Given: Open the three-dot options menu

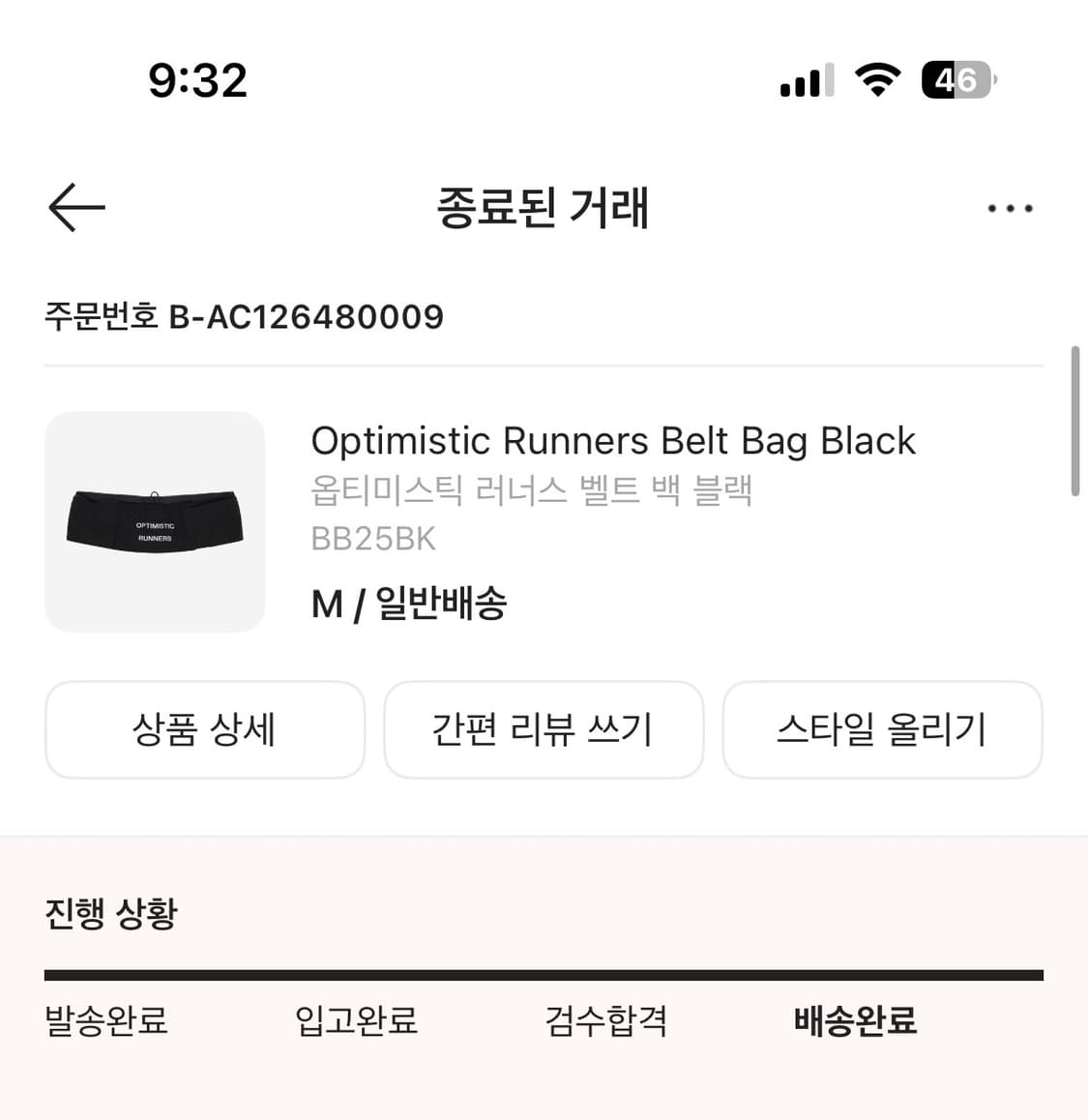Looking at the screenshot, I should (1010, 207).
